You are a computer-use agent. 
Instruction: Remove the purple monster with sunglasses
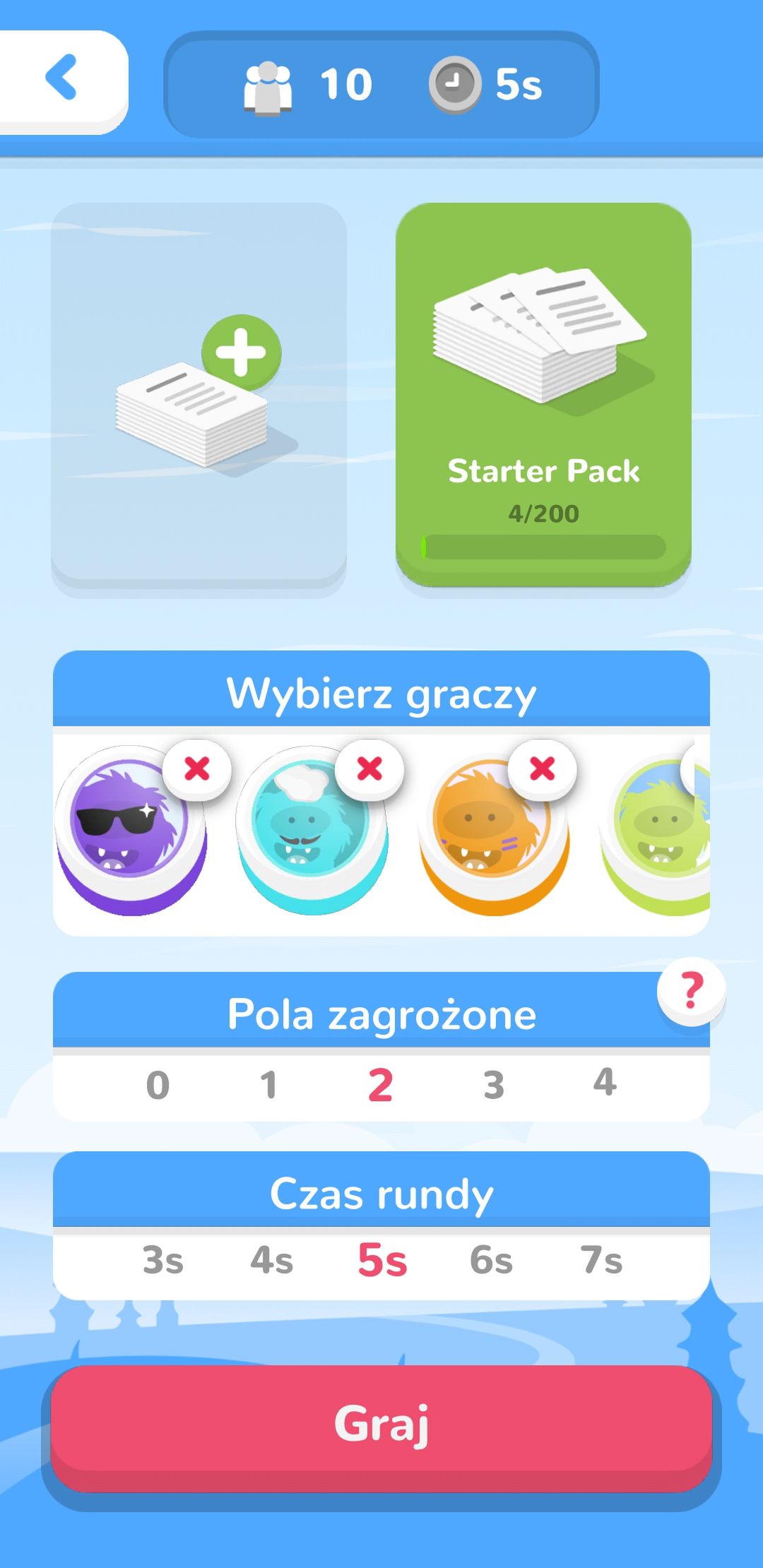pos(197,768)
